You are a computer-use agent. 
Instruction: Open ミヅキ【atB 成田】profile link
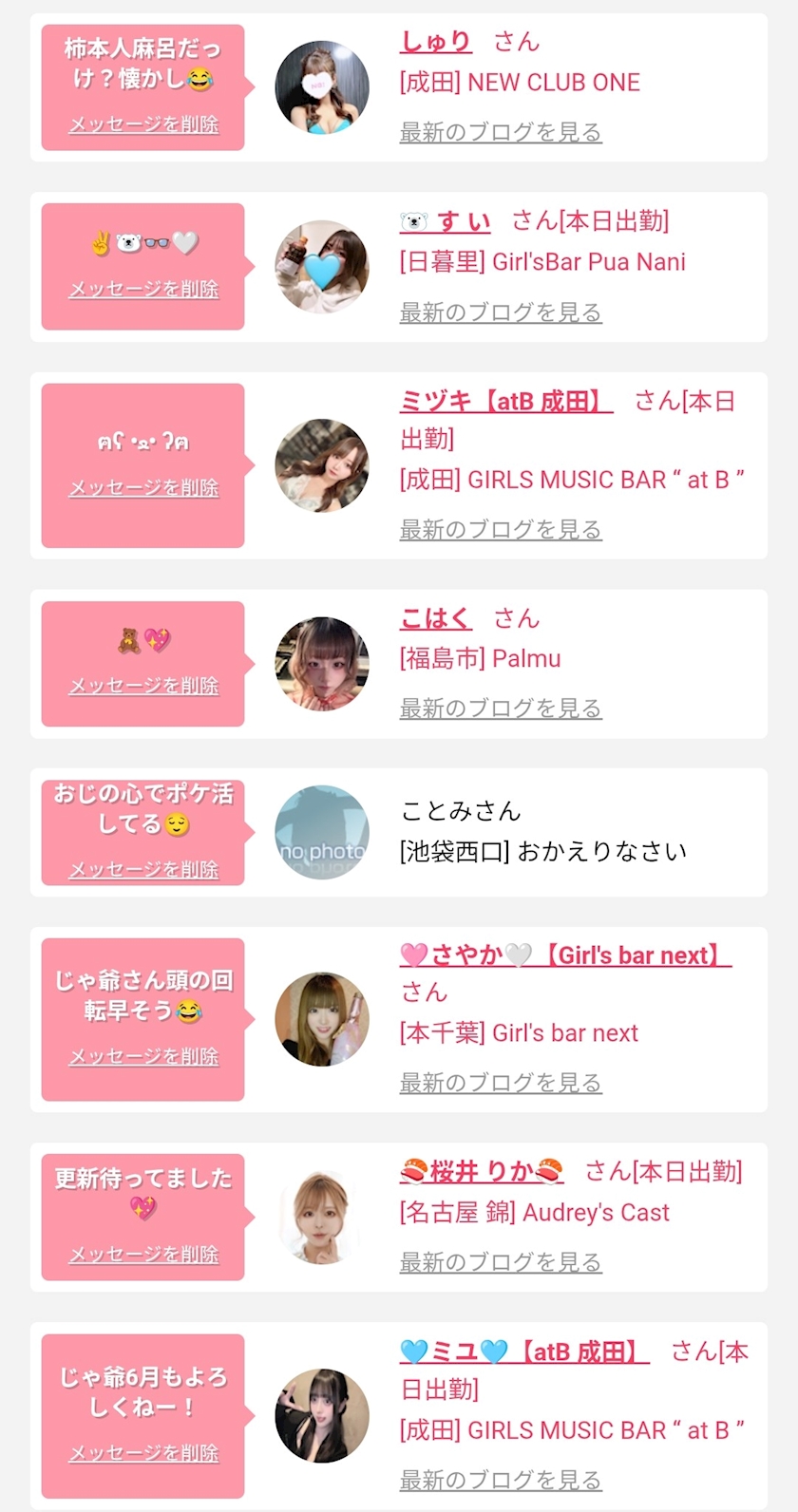(506, 401)
